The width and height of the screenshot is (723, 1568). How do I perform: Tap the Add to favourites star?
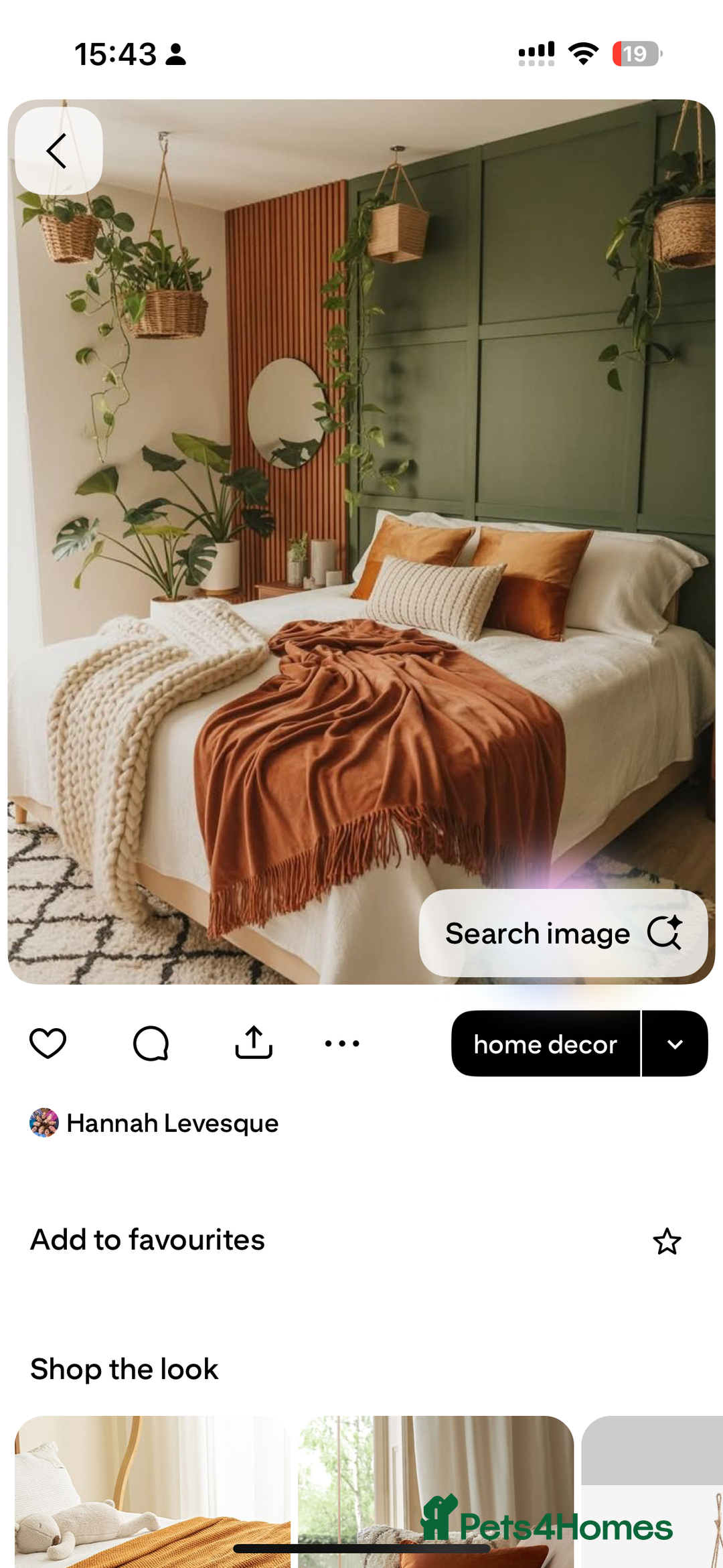pos(667,1241)
